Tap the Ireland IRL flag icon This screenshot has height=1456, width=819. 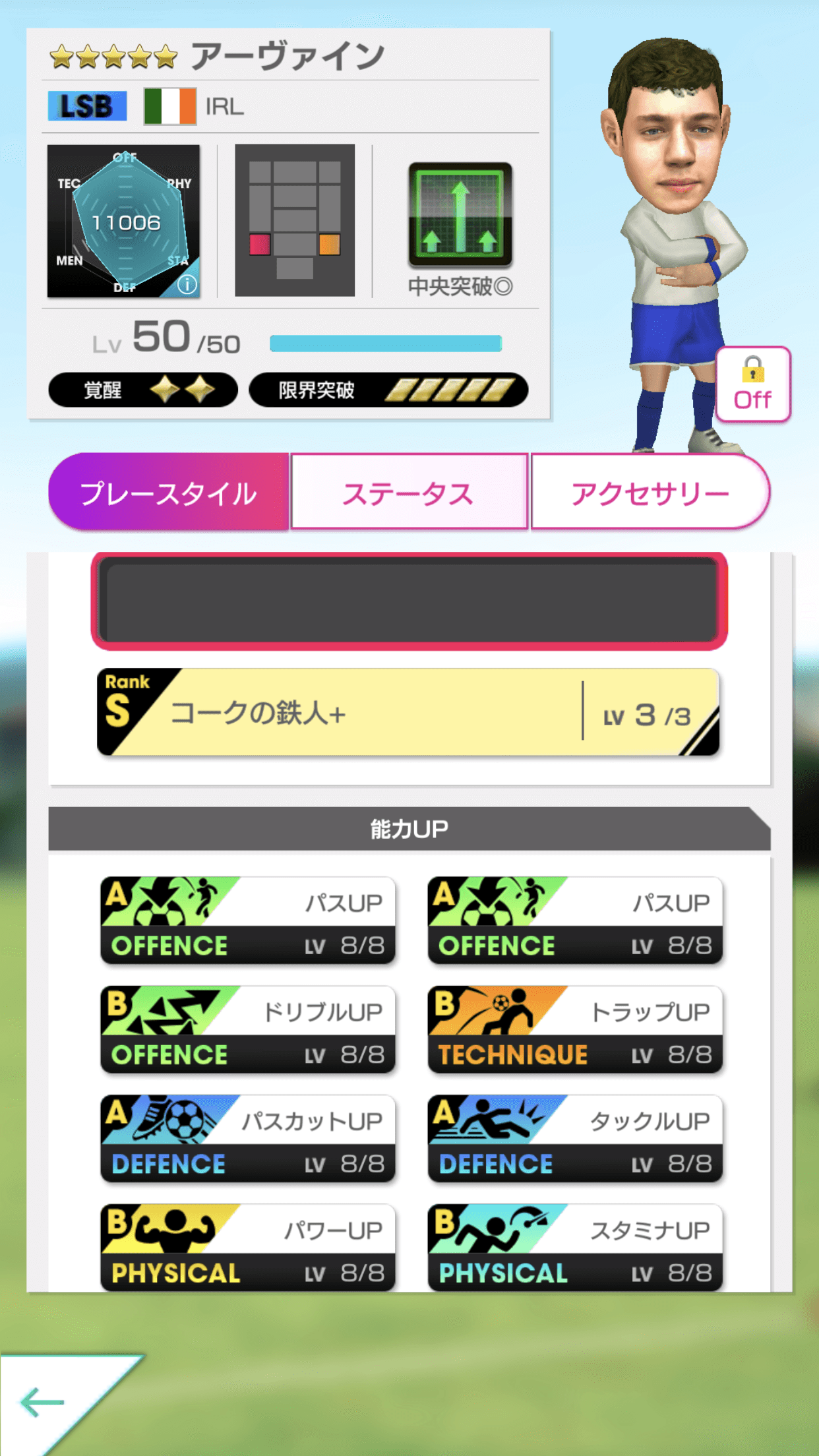tap(170, 106)
